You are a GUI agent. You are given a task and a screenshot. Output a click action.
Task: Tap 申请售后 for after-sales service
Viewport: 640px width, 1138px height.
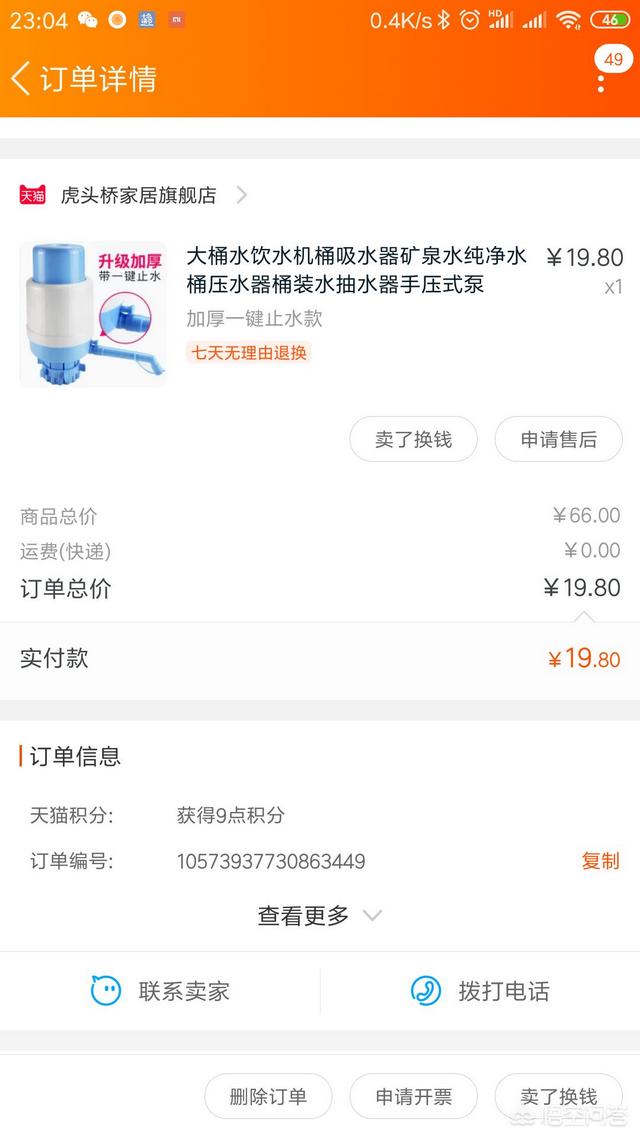point(559,439)
